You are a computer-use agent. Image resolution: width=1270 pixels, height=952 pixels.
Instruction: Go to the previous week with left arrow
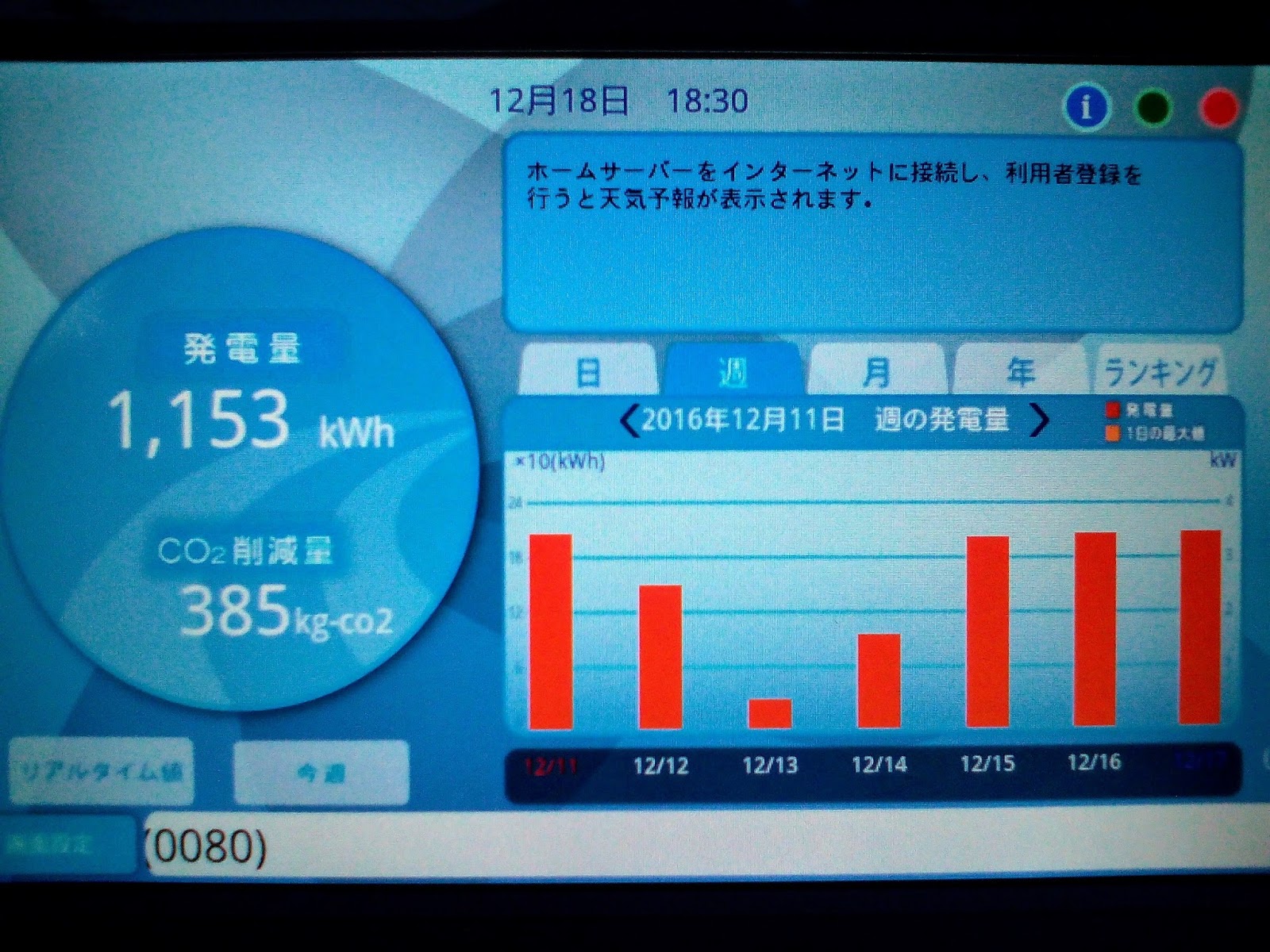629,420
